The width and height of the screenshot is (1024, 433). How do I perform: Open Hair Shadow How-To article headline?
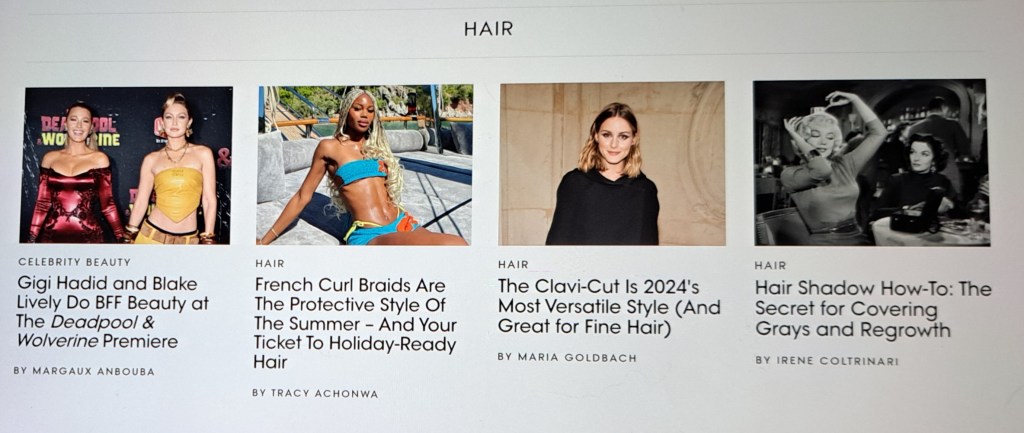[x=872, y=309]
